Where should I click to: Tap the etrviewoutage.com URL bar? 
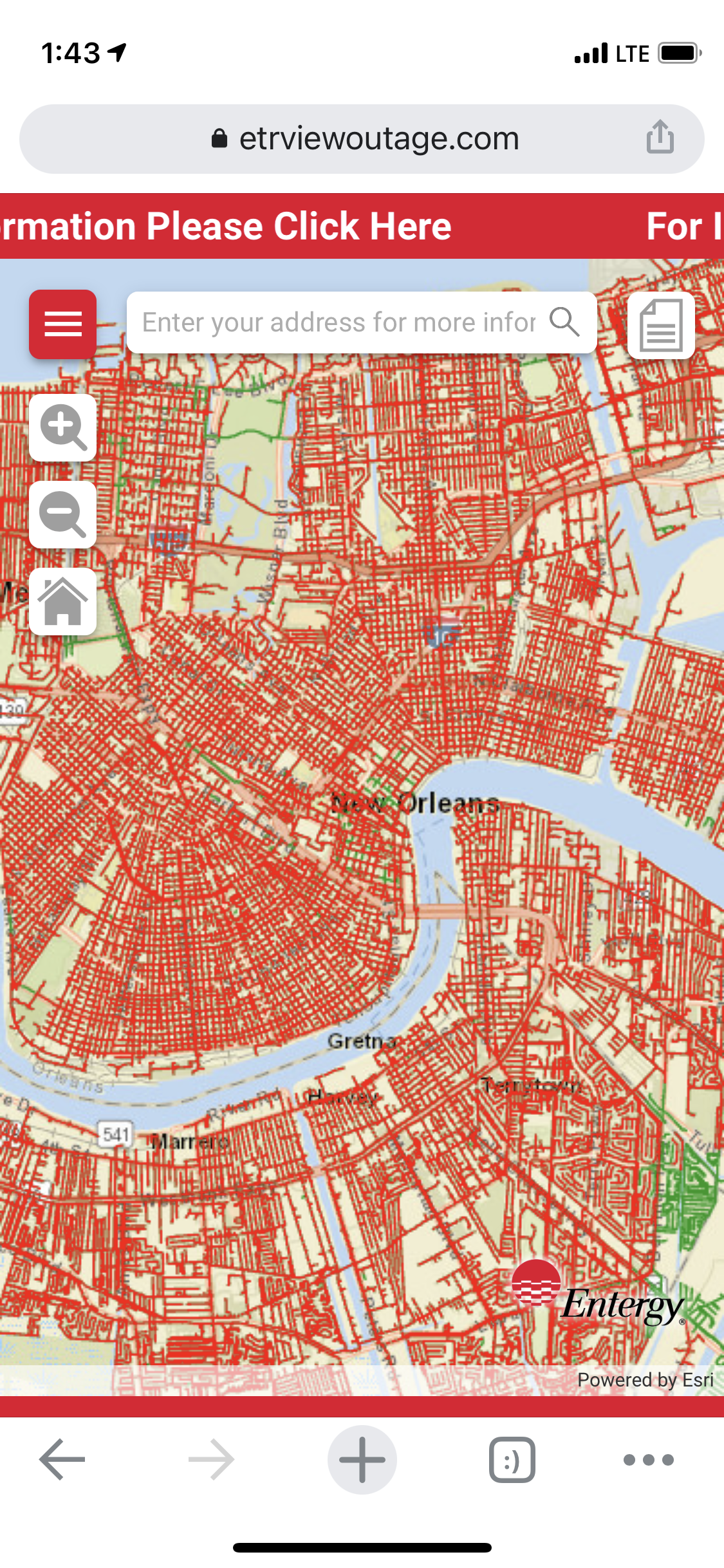364,139
